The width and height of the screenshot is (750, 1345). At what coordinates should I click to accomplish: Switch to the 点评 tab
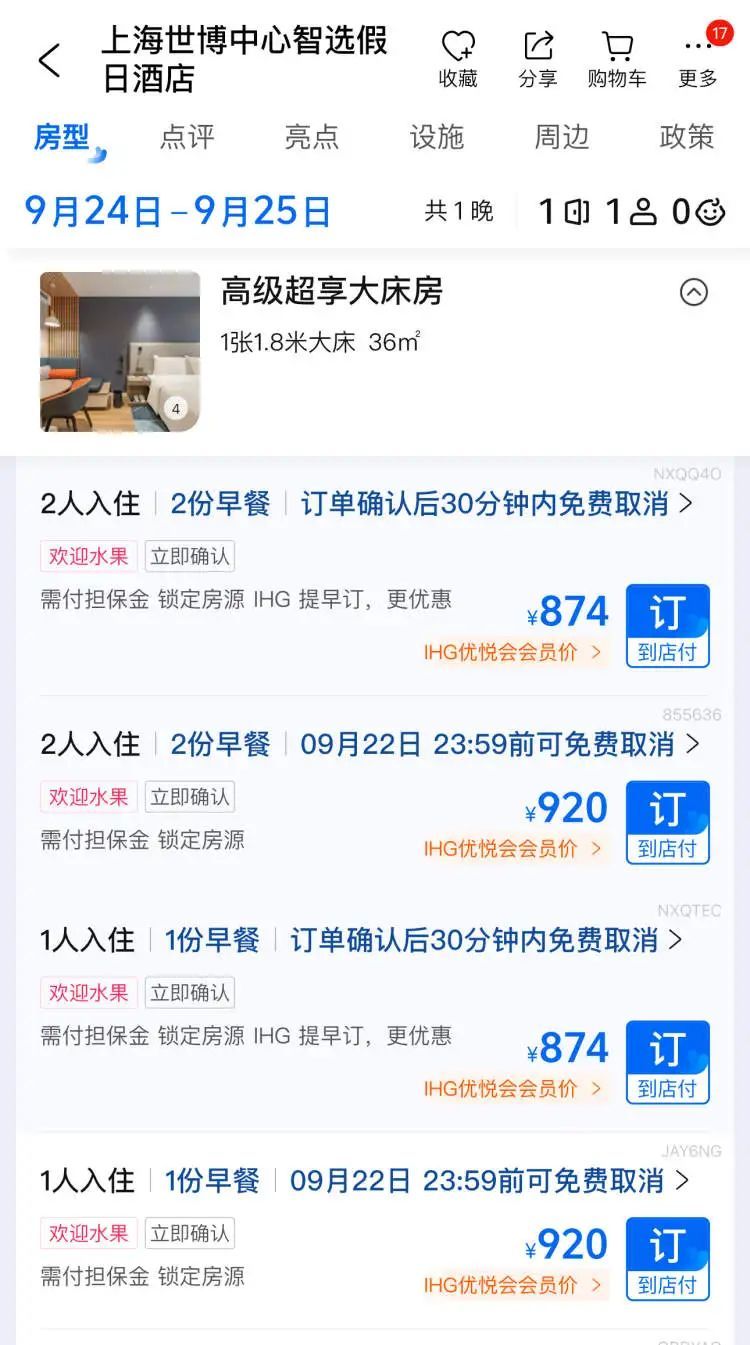(x=187, y=137)
